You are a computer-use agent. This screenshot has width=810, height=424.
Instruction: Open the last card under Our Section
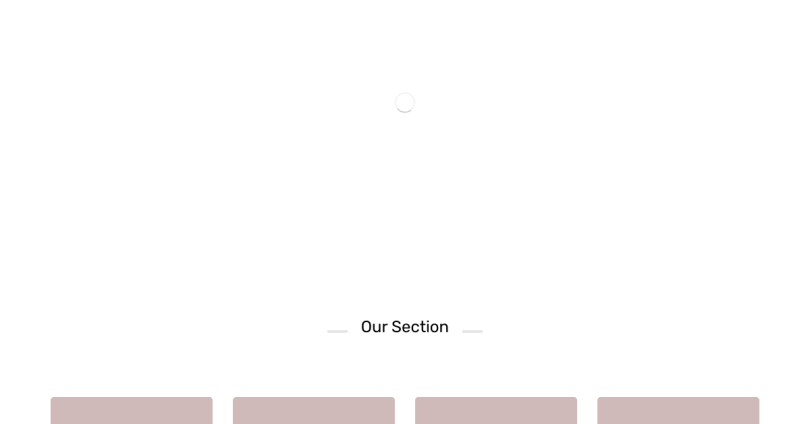(x=678, y=411)
